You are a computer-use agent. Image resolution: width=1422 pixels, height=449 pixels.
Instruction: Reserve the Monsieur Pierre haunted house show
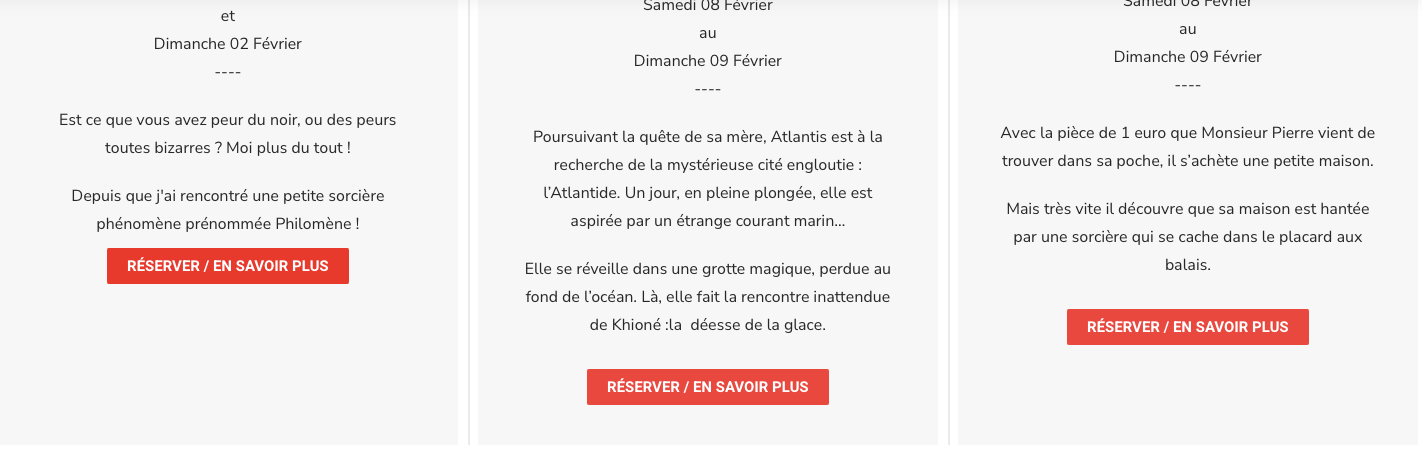pos(1187,327)
